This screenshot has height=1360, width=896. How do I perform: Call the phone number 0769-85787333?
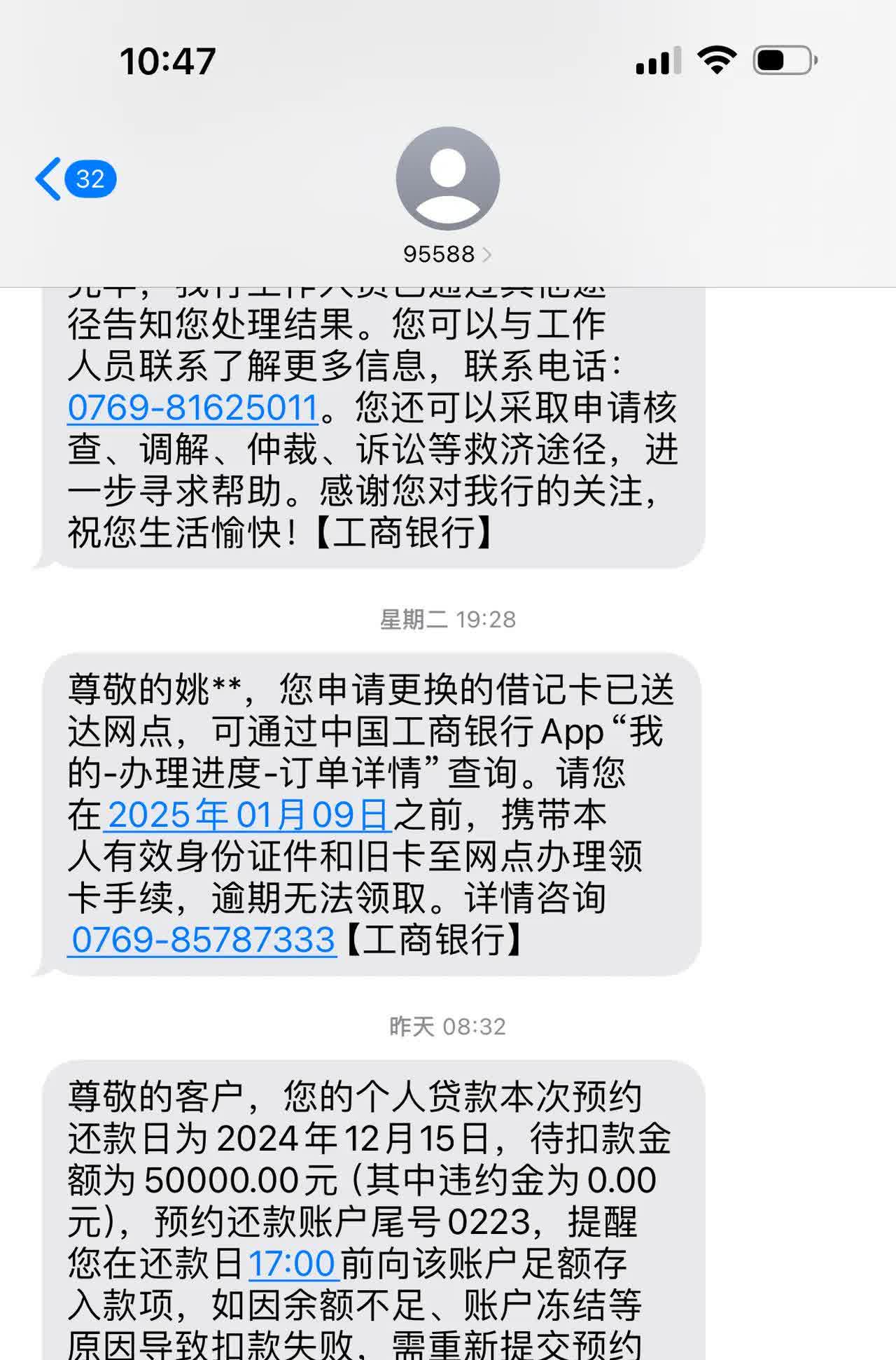coord(203,940)
